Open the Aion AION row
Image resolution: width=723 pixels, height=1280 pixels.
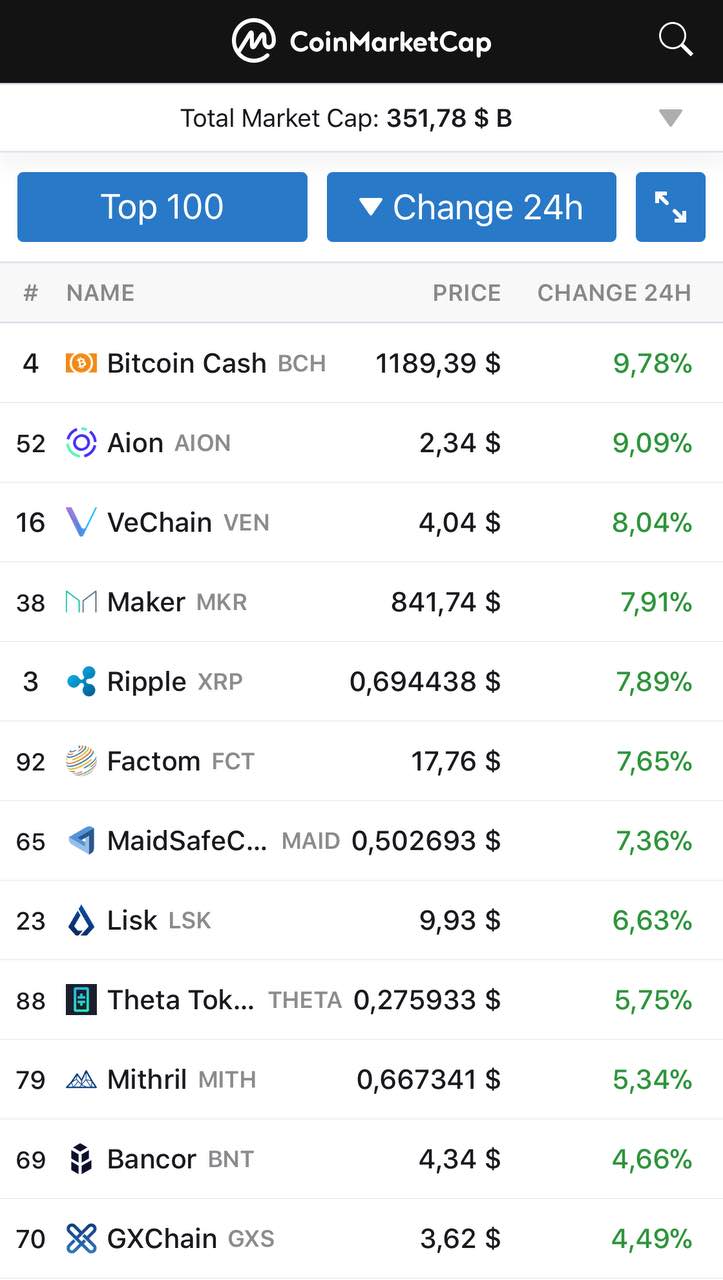(x=361, y=443)
